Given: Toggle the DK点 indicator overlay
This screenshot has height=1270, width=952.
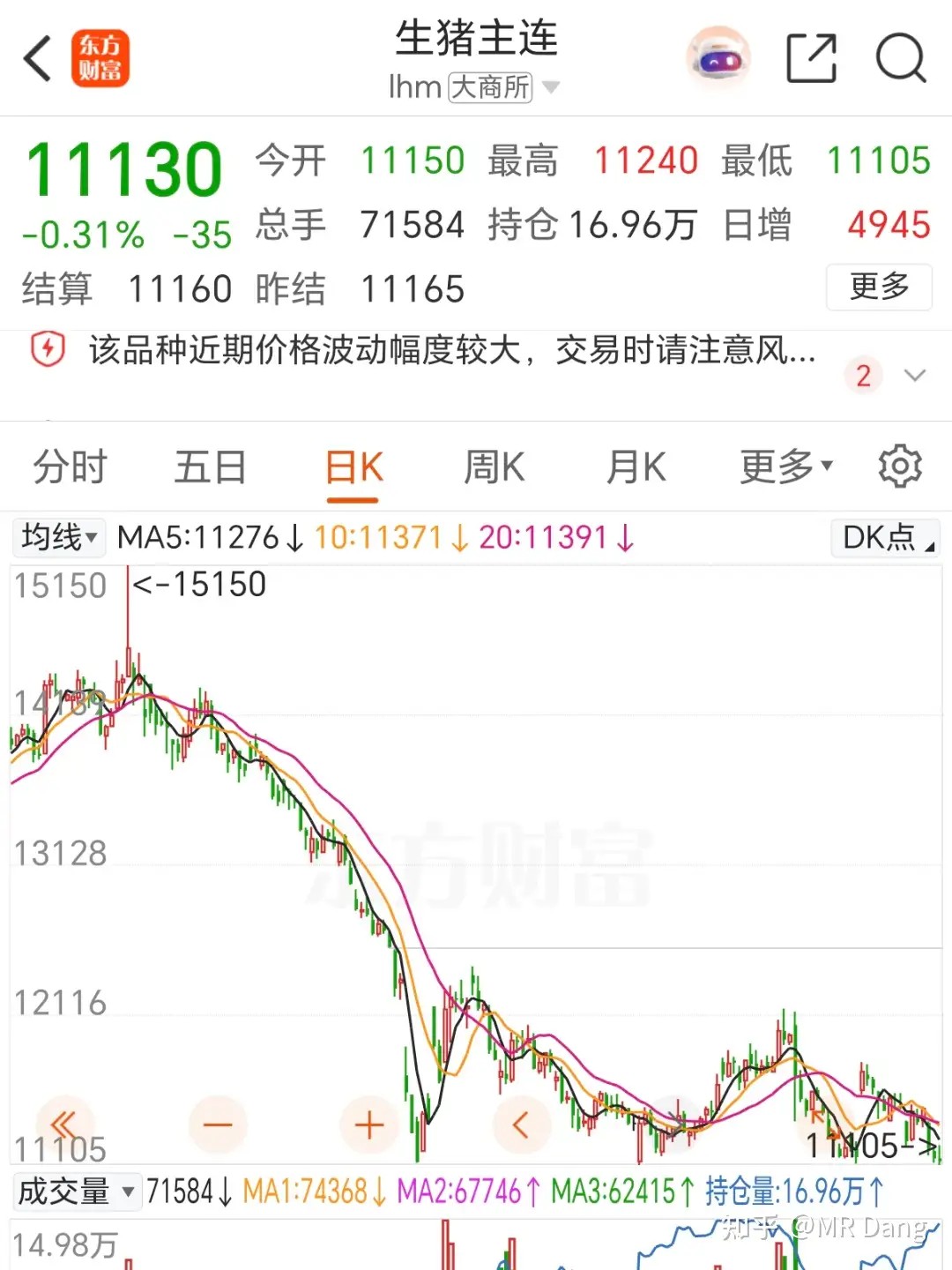Looking at the screenshot, I should [x=884, y=537].
